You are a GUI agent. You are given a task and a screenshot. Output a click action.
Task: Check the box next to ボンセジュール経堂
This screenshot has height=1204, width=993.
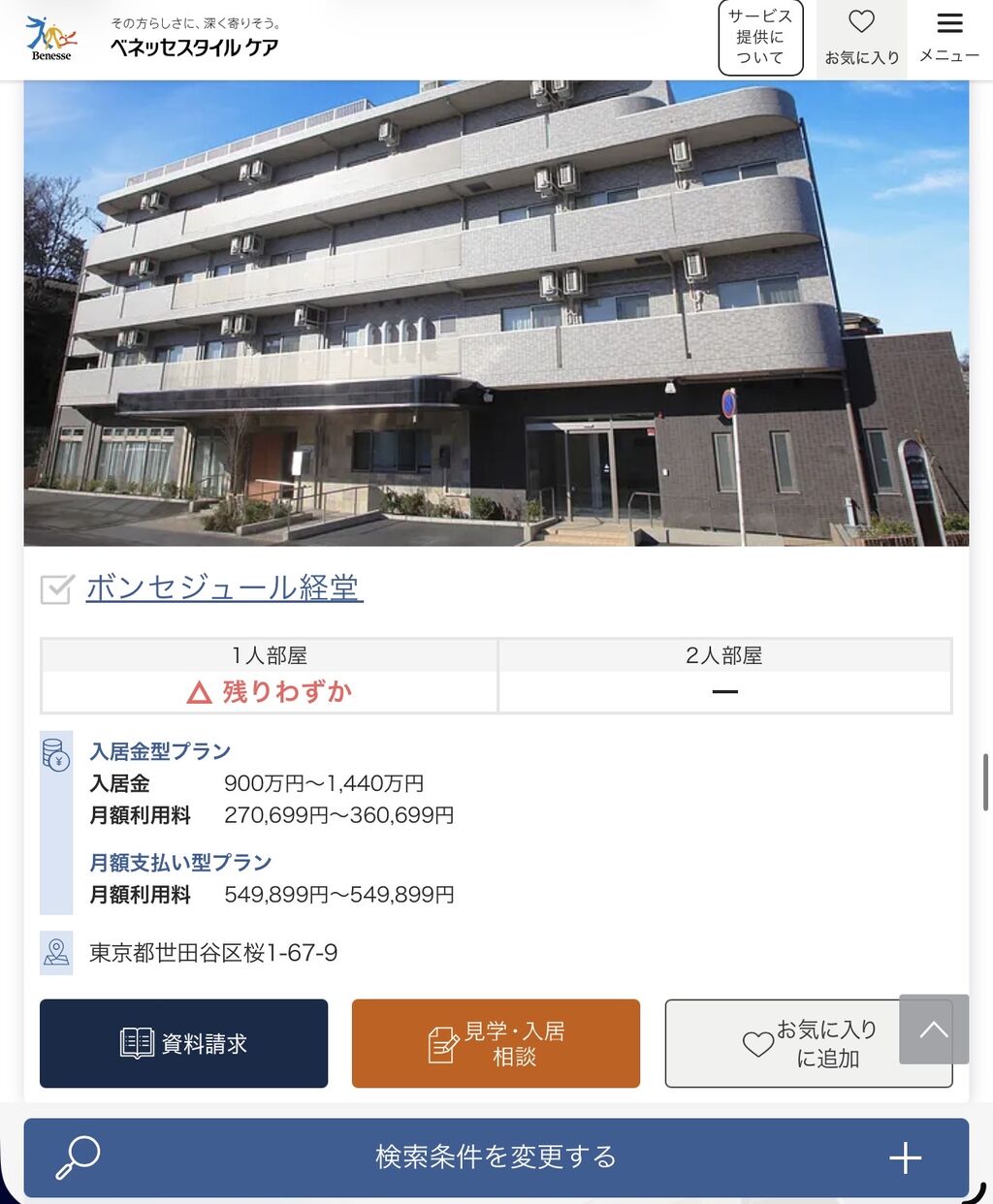click(x=56, y=588)
